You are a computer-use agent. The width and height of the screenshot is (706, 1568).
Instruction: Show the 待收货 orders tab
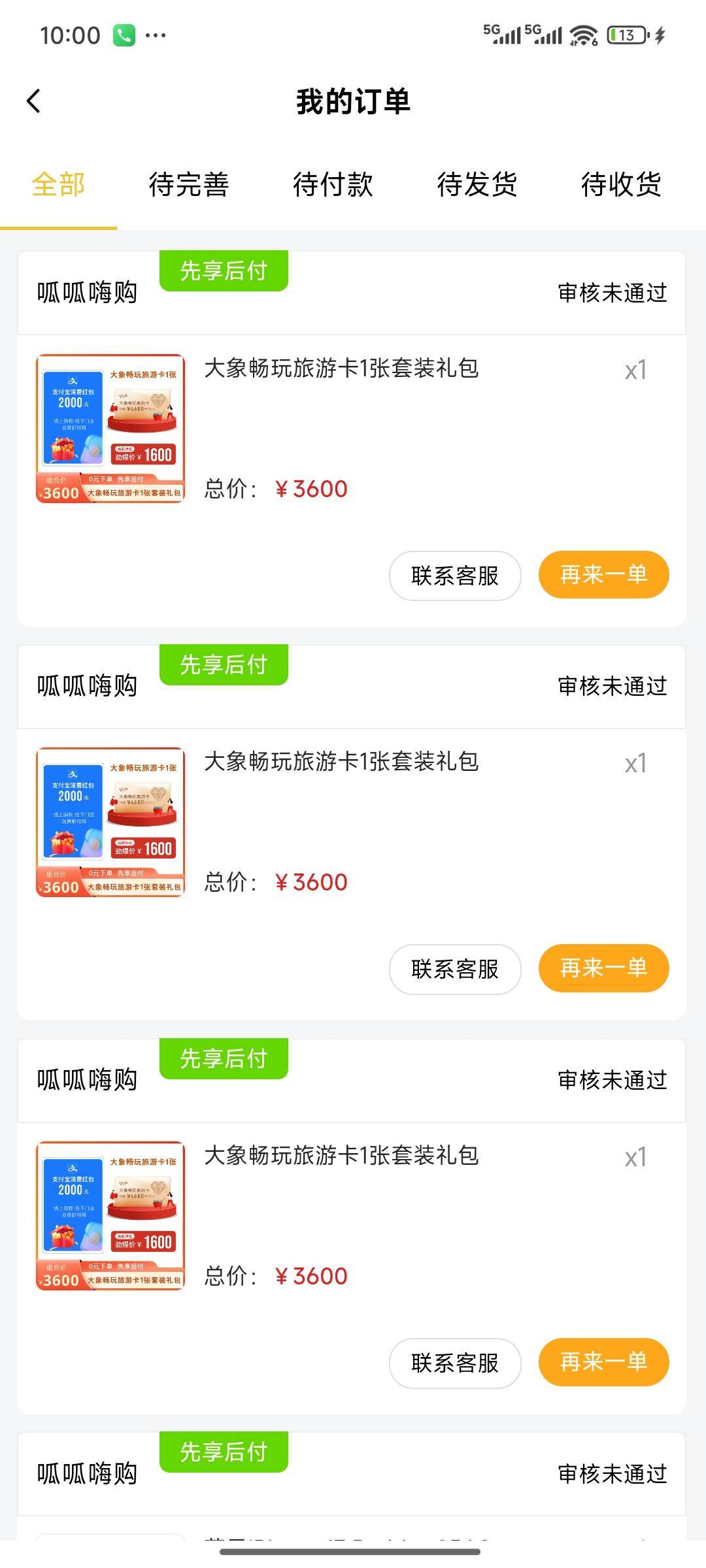coord(621,184)
